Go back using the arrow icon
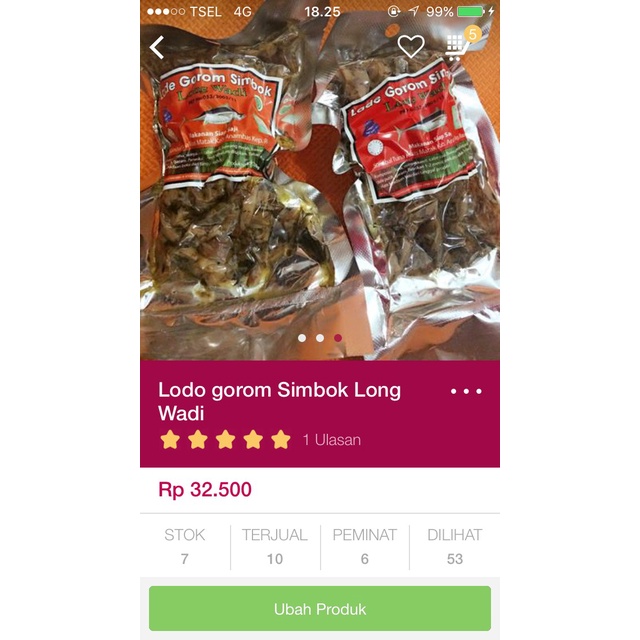Screen dimensions: 640x640 (x=157, y=47)
